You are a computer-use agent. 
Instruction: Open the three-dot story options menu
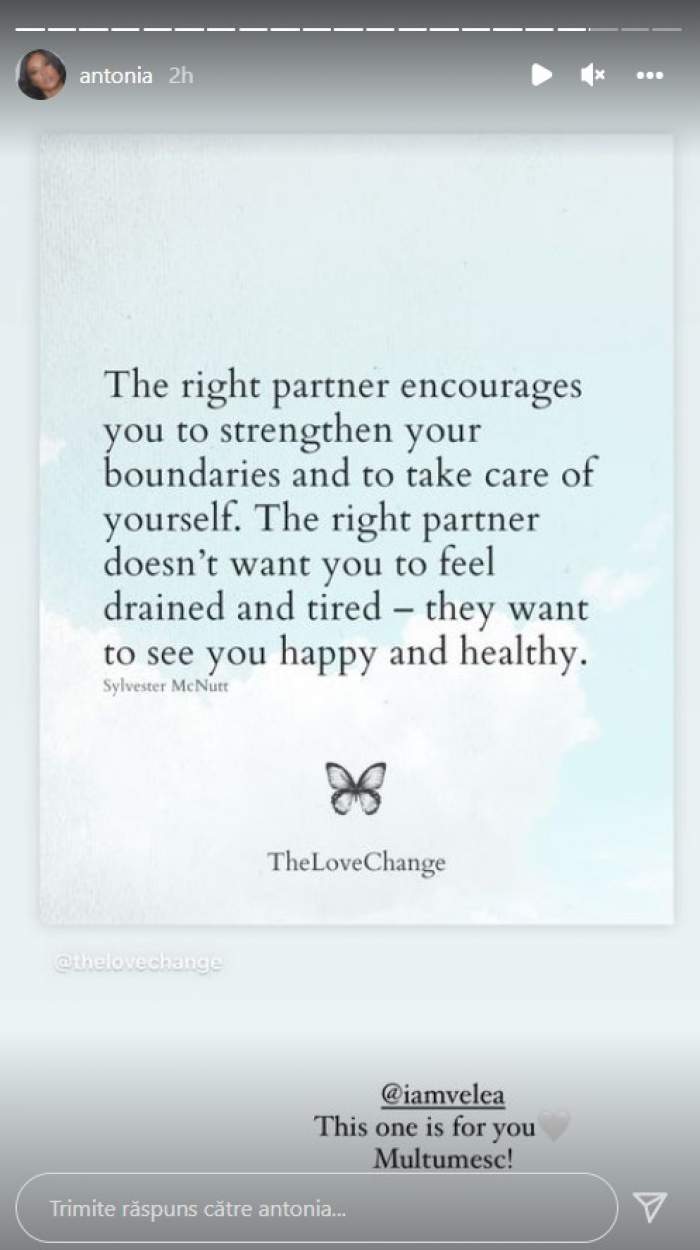pyautogui.click(x=650, y=75)
